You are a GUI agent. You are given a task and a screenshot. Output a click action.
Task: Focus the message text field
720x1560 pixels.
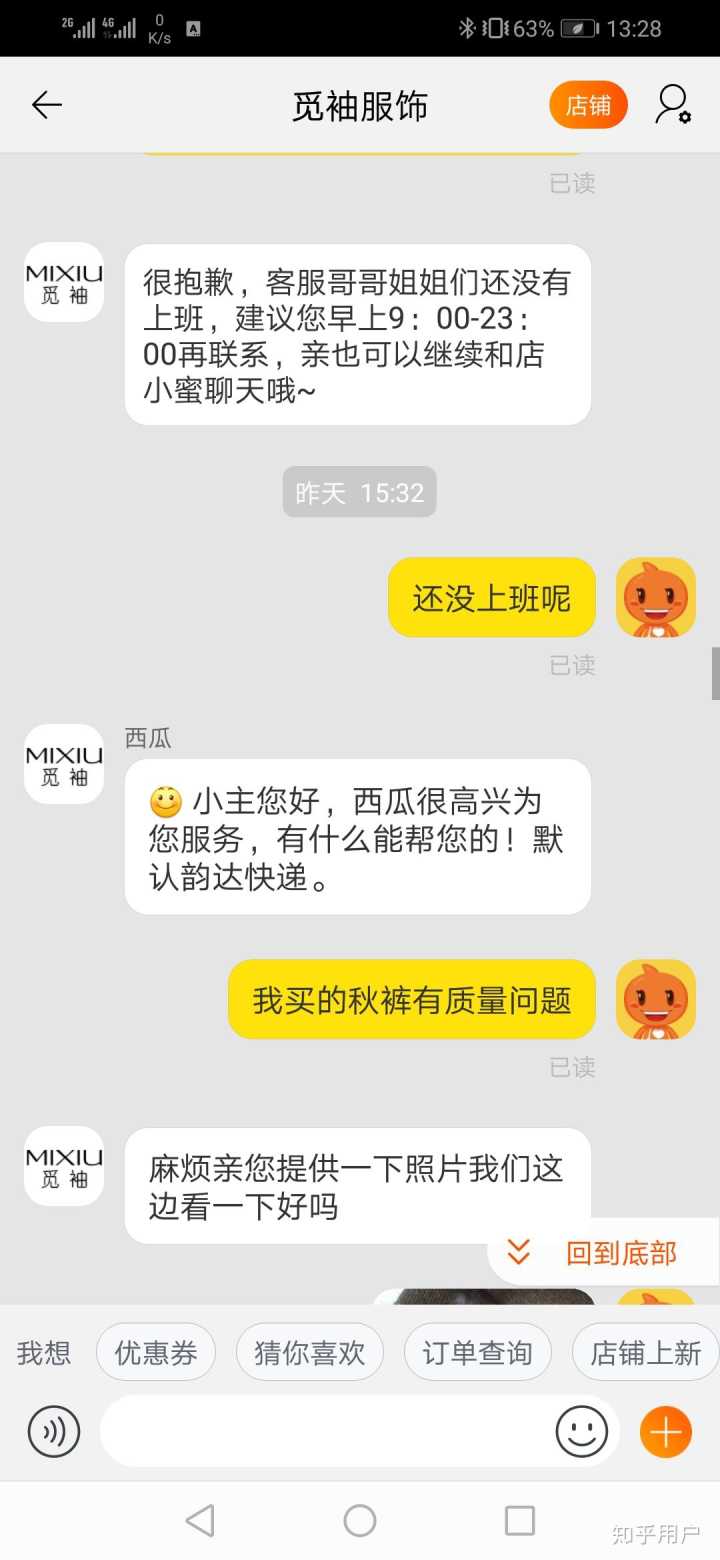click(325, 1431)
